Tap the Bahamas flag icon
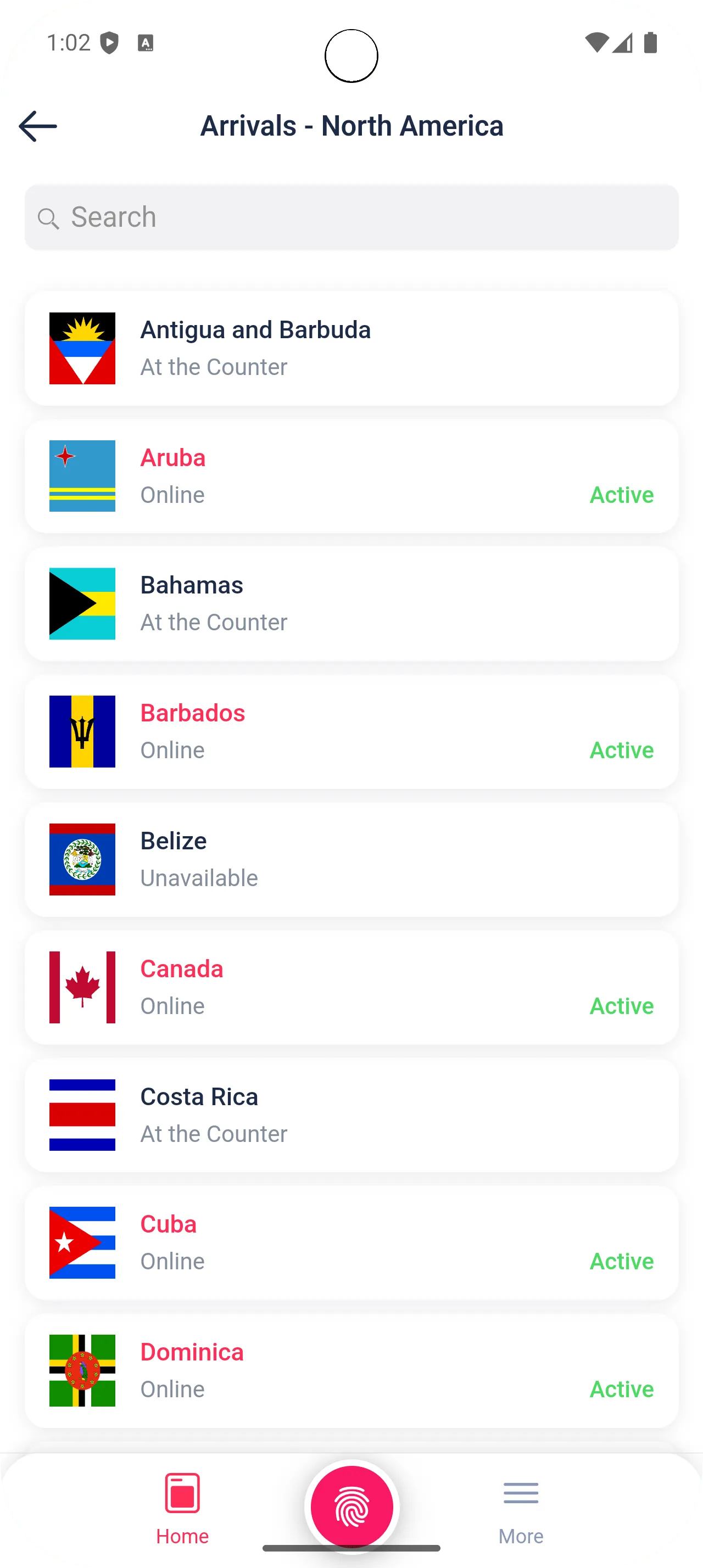Viewport: 703px width, 1568px height. (82, 603)
